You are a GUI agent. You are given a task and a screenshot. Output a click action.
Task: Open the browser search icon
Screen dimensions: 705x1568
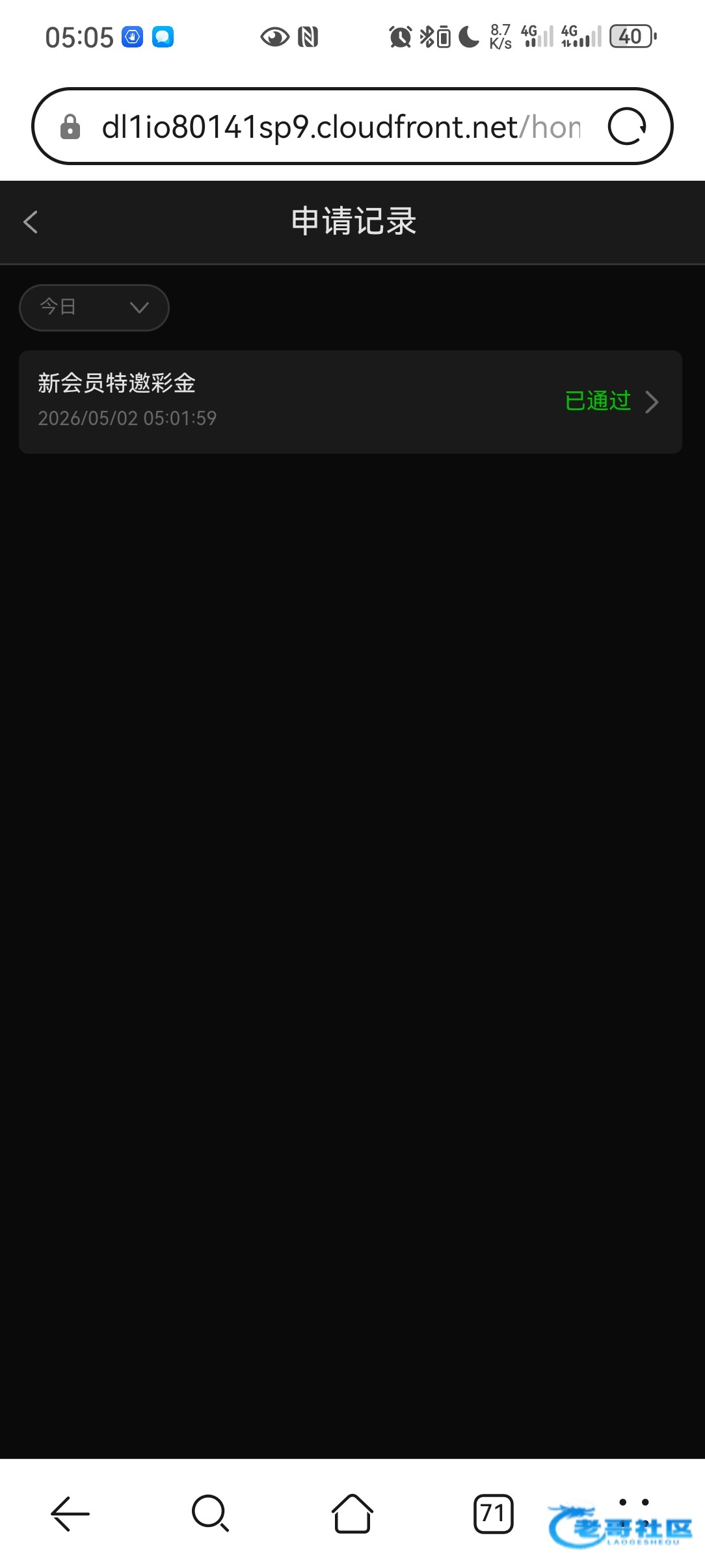point(211,1513)
